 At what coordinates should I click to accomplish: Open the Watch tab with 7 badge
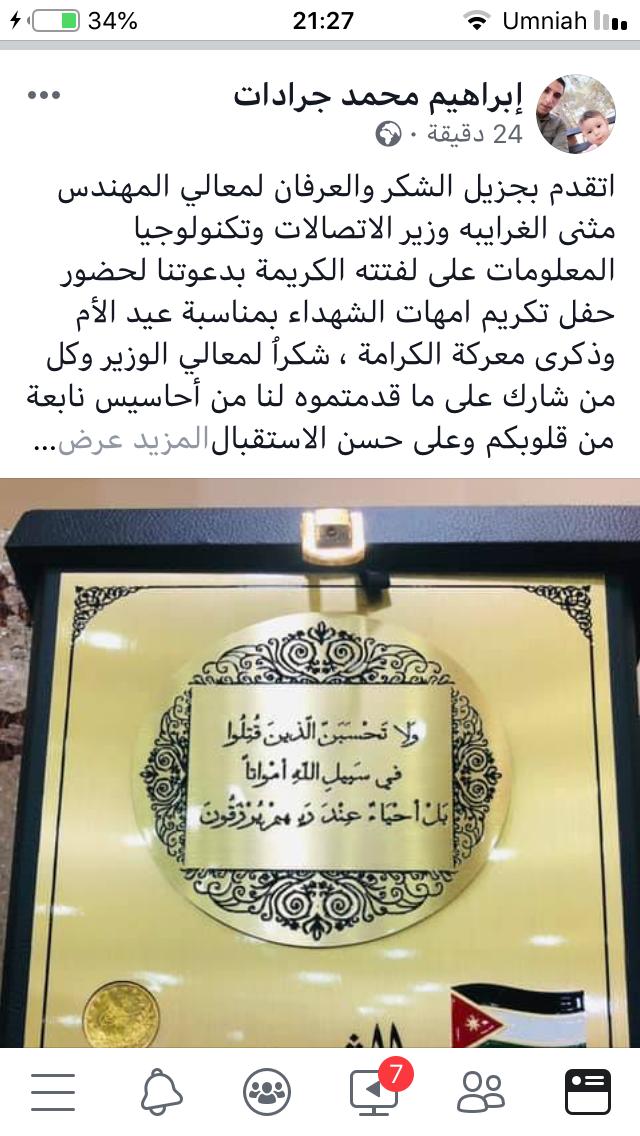[x=374, y=1090]
